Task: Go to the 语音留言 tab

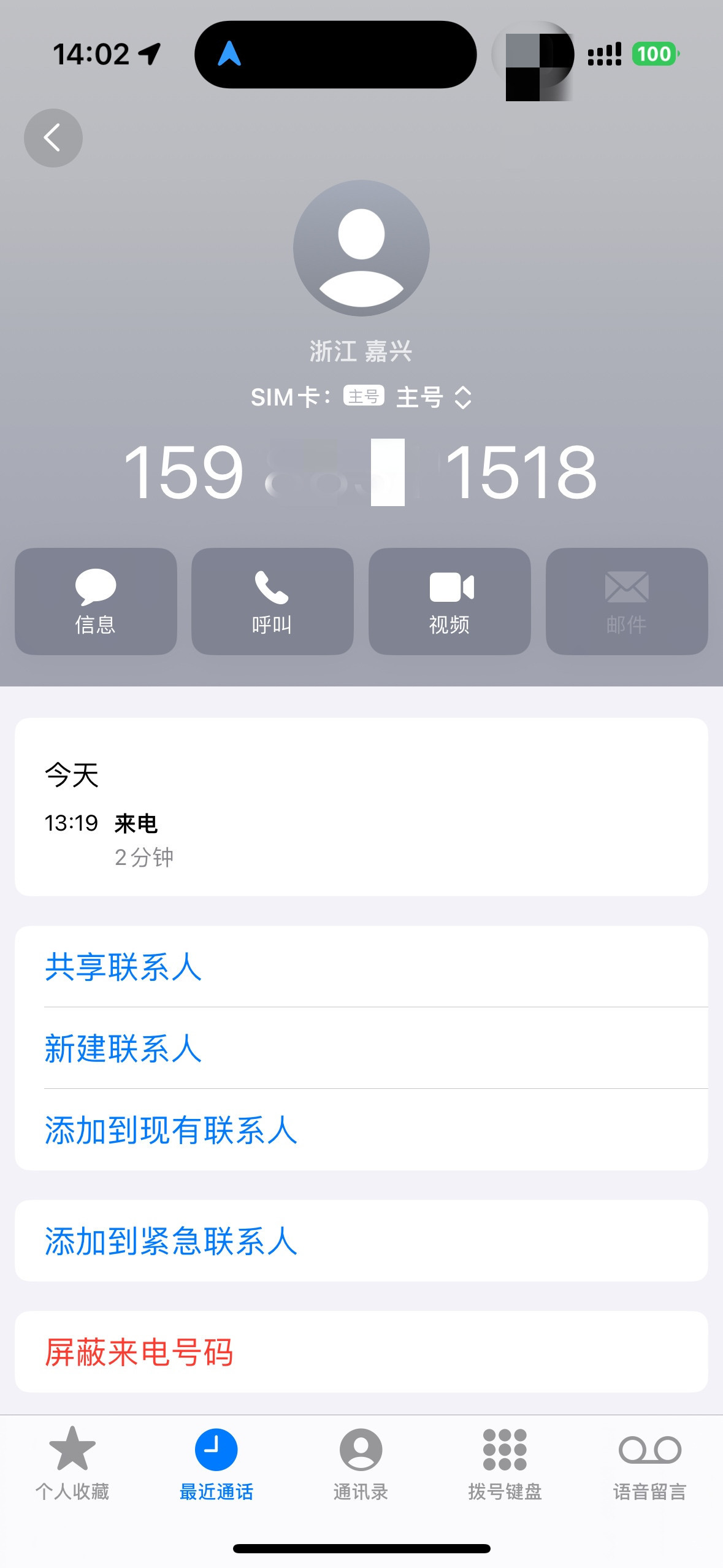Action: [649, 1463]
